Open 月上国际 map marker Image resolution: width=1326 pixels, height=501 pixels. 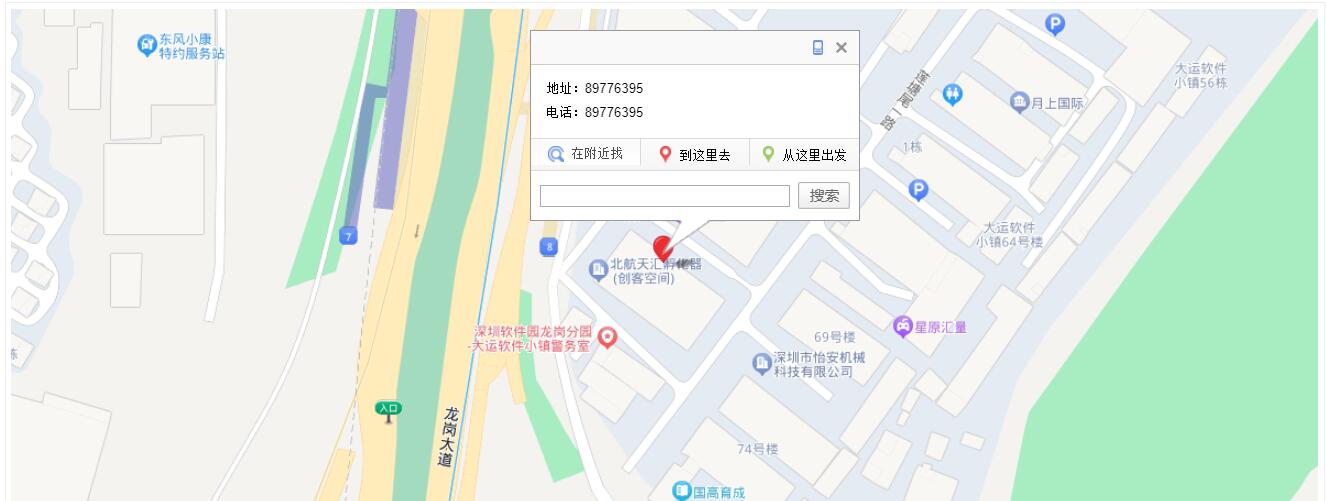point(1019,102)
